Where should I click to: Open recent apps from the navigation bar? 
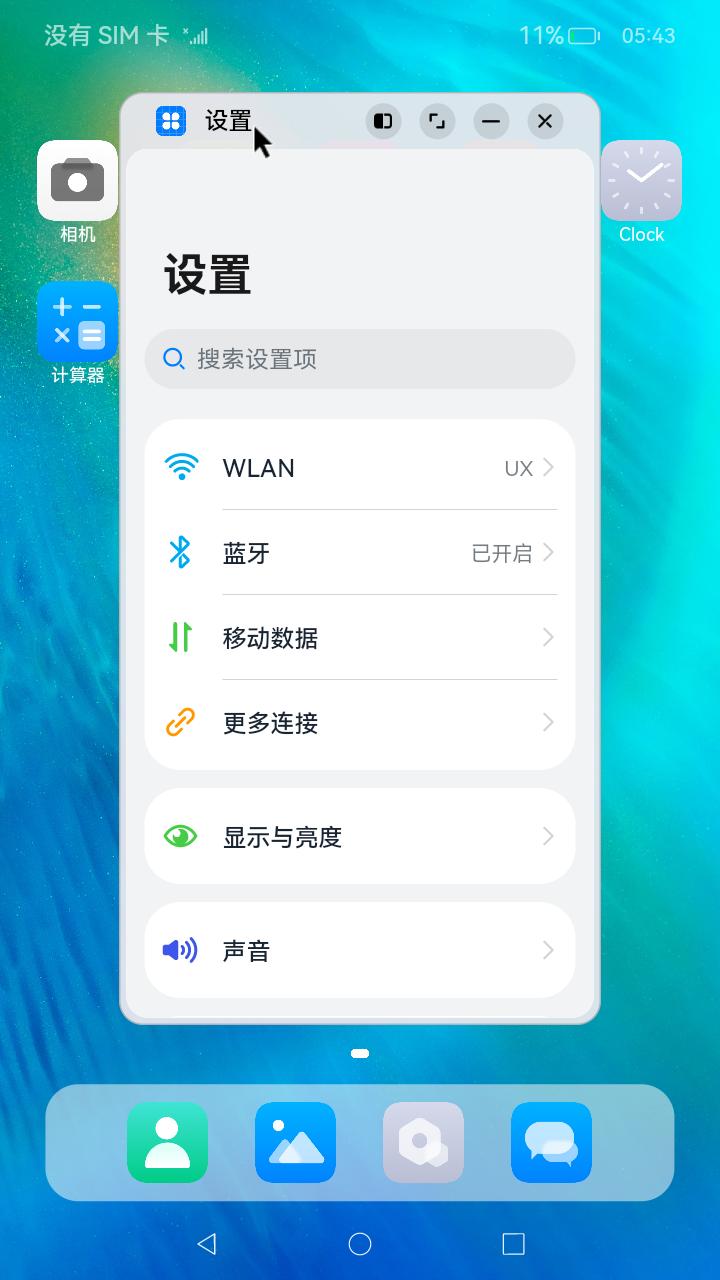[513, 1243]
